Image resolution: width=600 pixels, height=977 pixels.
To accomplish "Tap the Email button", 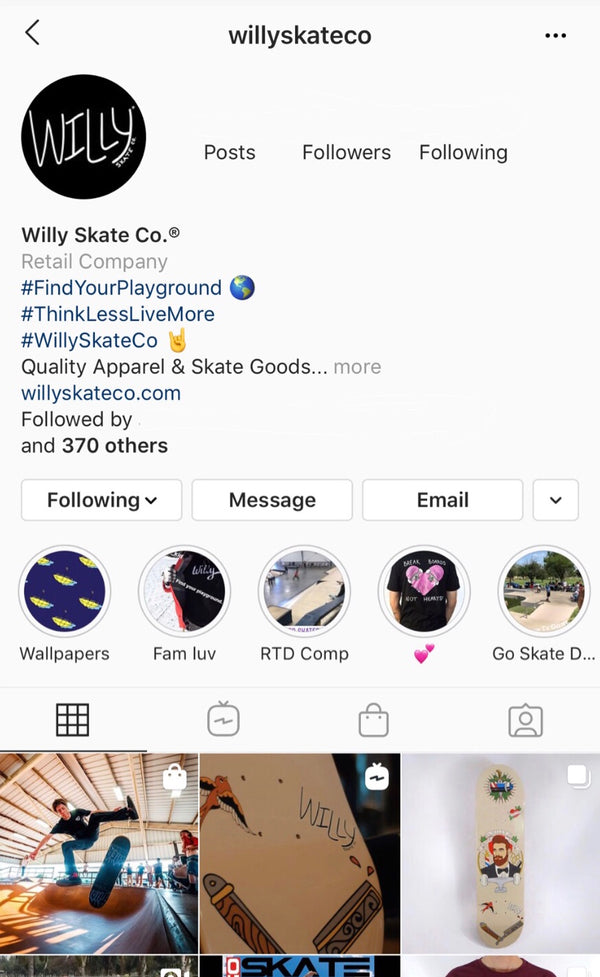I will [x=442, y=500].
